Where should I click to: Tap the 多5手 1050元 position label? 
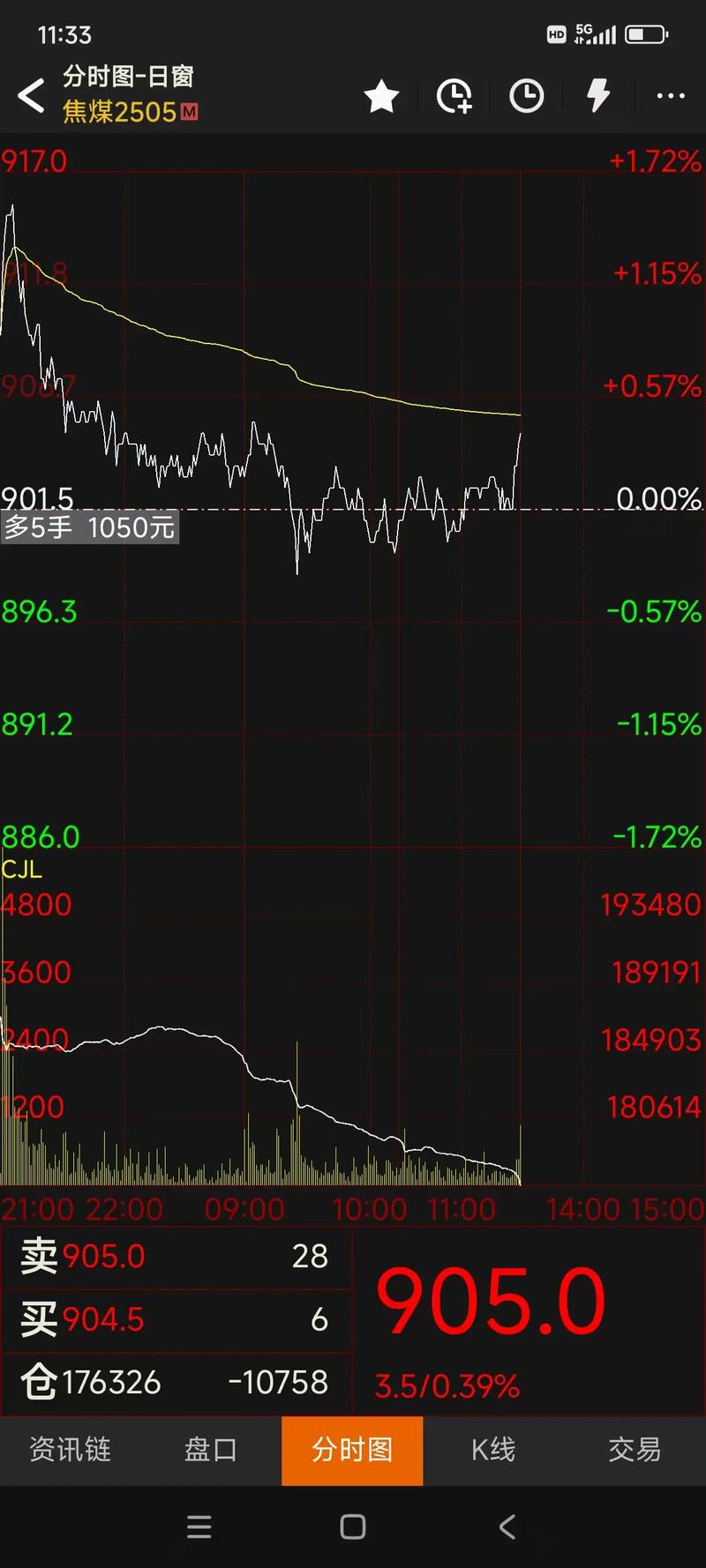[x=90, y=527]
